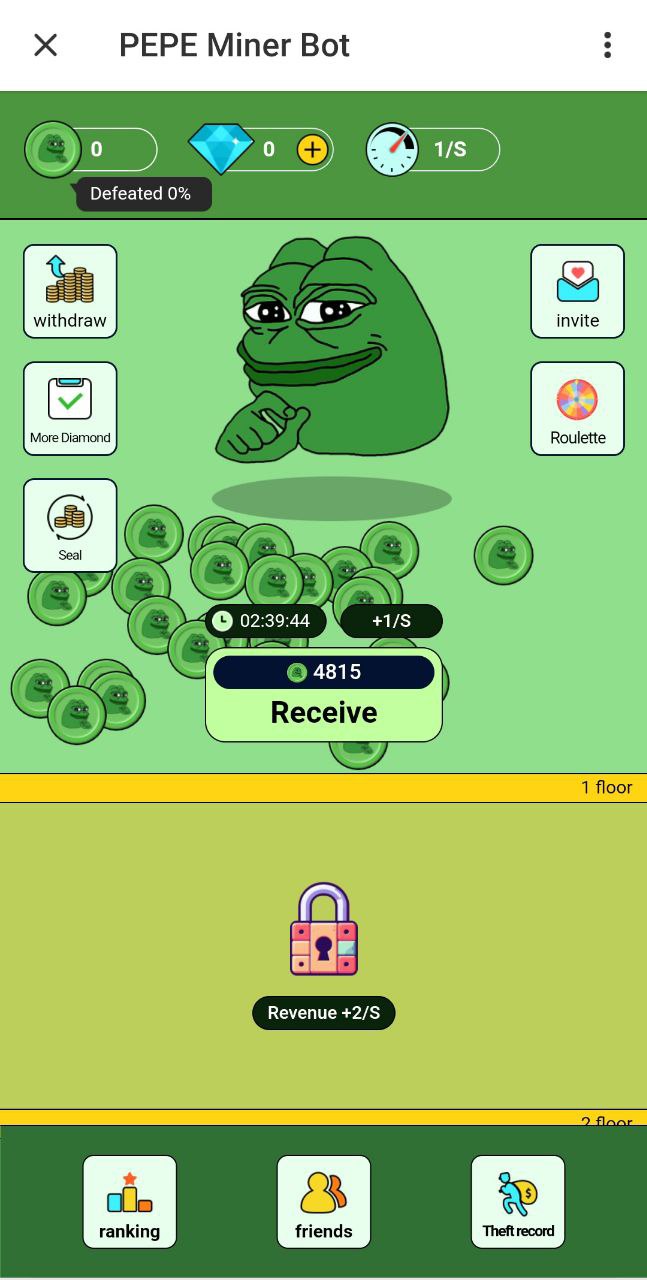View the Theft record
This screenshot has width=647, height=1280.
(518, 1201)
